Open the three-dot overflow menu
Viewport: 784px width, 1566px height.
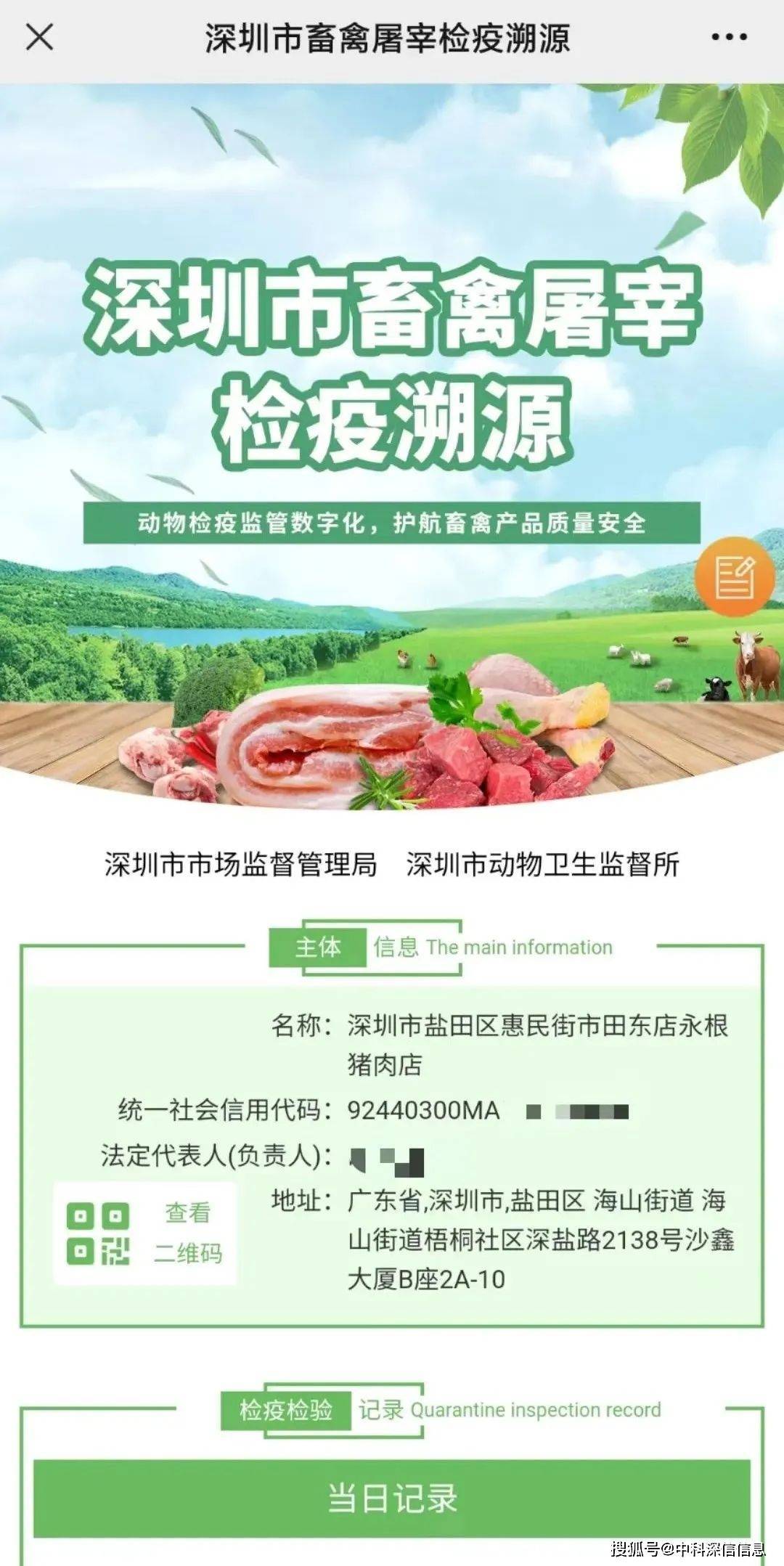click(x=728, y=37)
